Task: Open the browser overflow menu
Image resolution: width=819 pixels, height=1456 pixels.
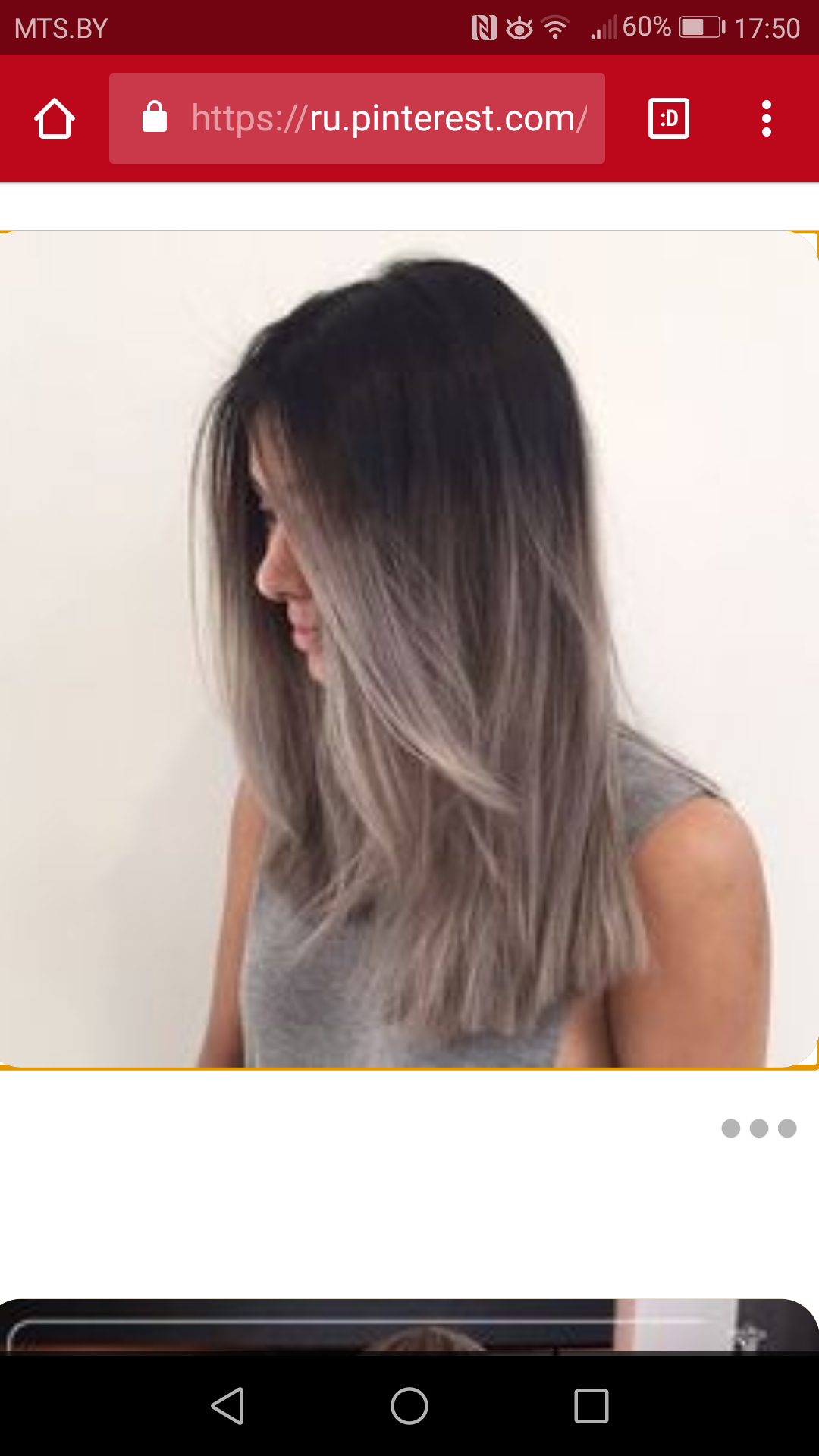Action: 766,118
